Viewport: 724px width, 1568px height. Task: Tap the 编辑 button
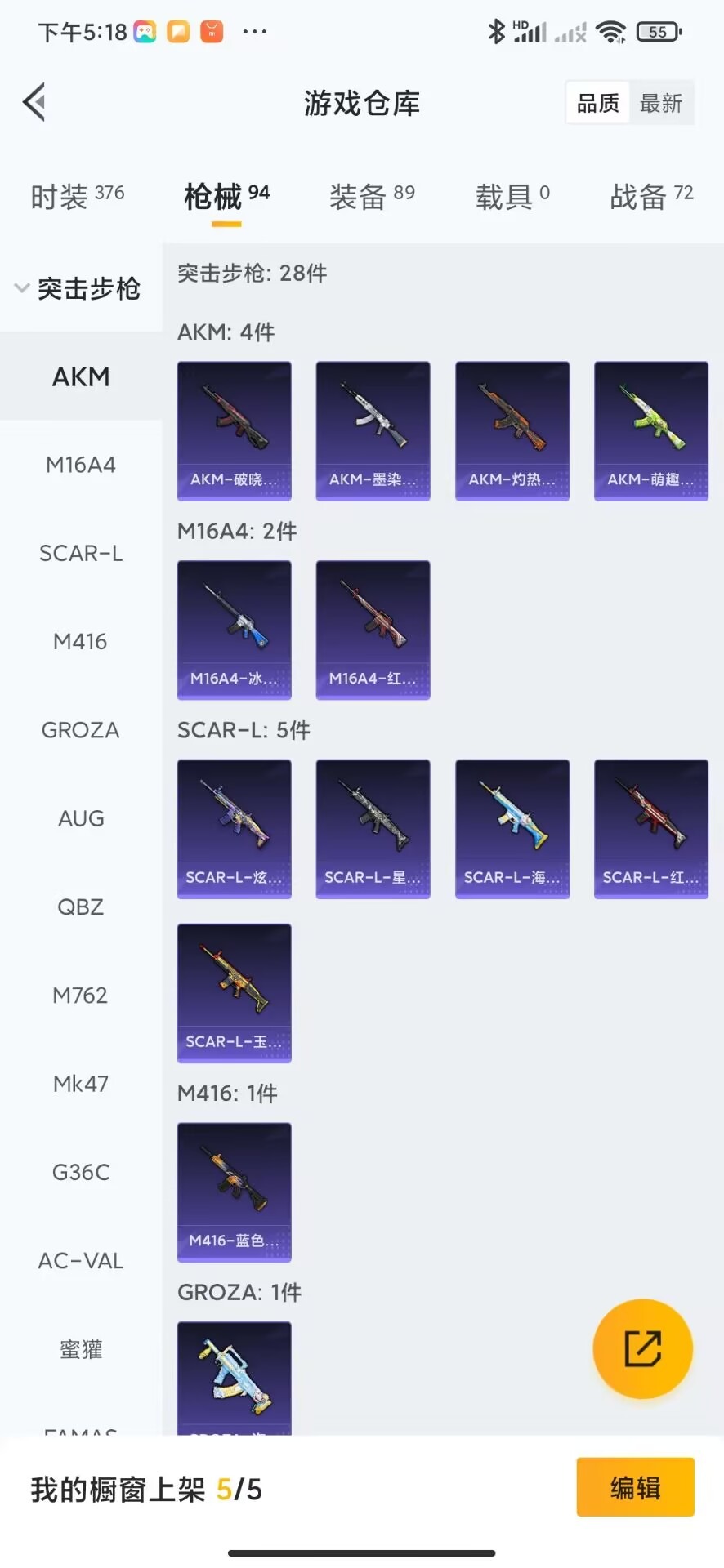click(635, 1487)
